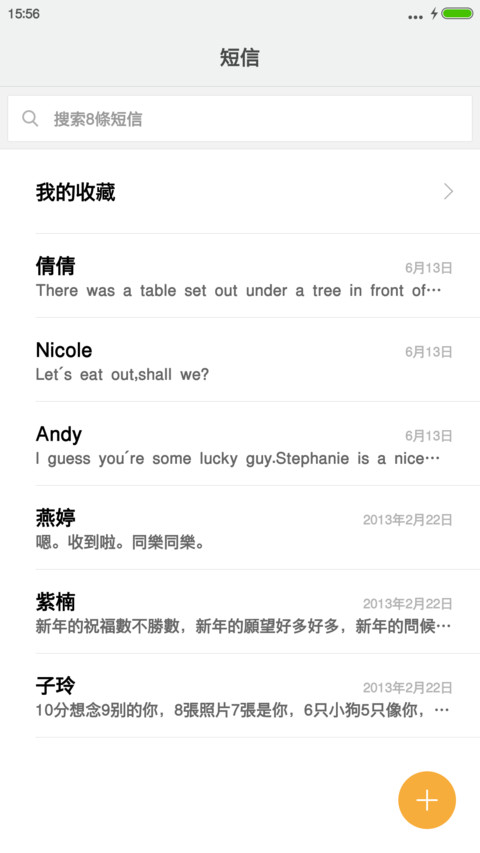This screenshot has width=480, height=853.
Task: Open the thread from 燕婷
Action: [x=240, y=528]
